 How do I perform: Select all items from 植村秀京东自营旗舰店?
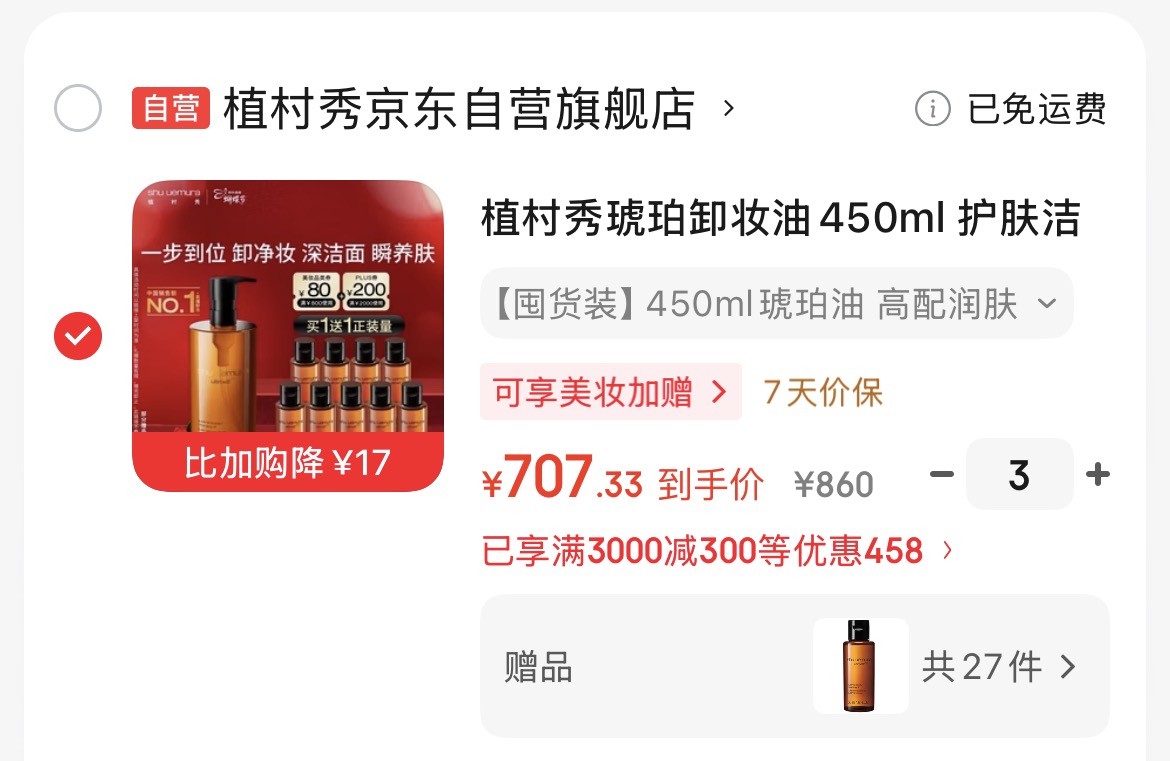(x=78, y=108)
